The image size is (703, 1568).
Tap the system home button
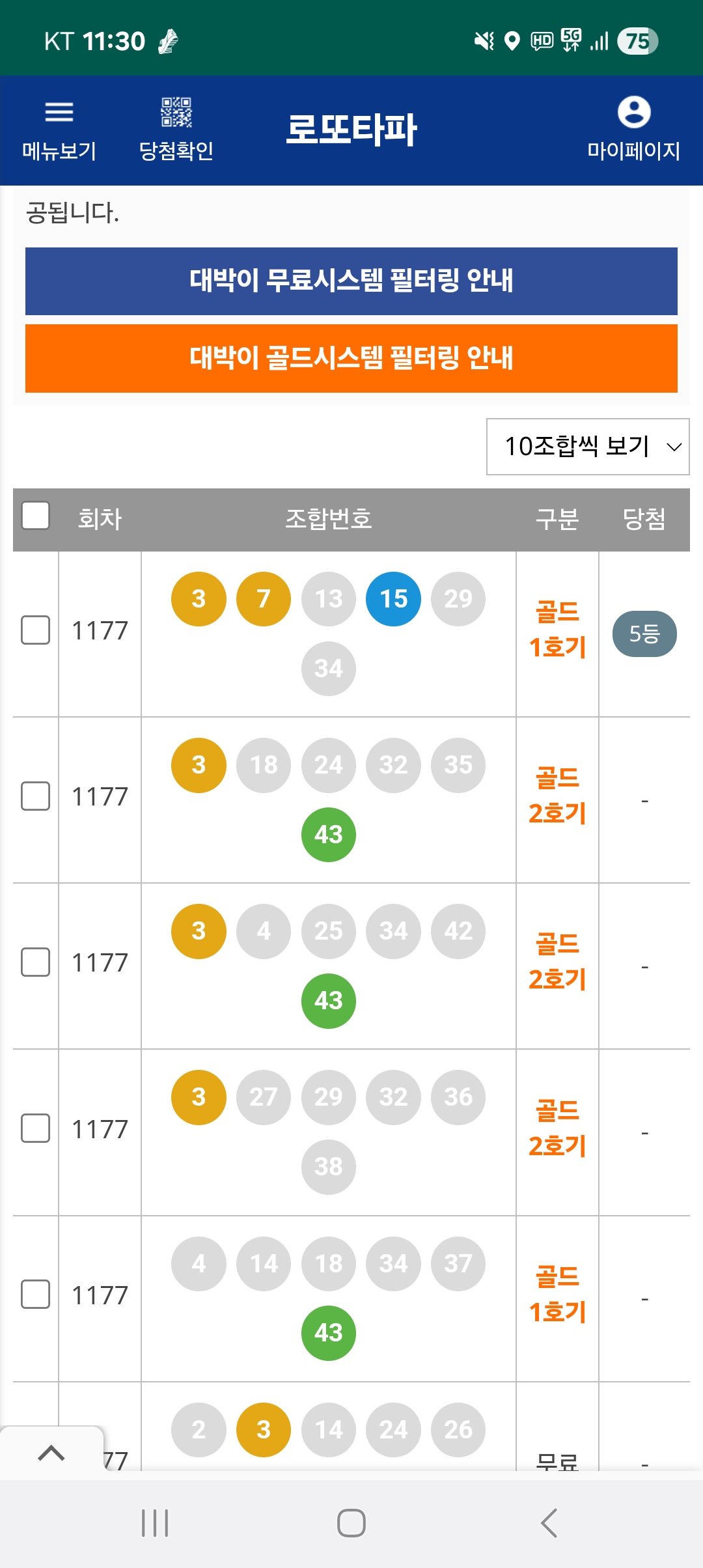[x=351, y=1523]
